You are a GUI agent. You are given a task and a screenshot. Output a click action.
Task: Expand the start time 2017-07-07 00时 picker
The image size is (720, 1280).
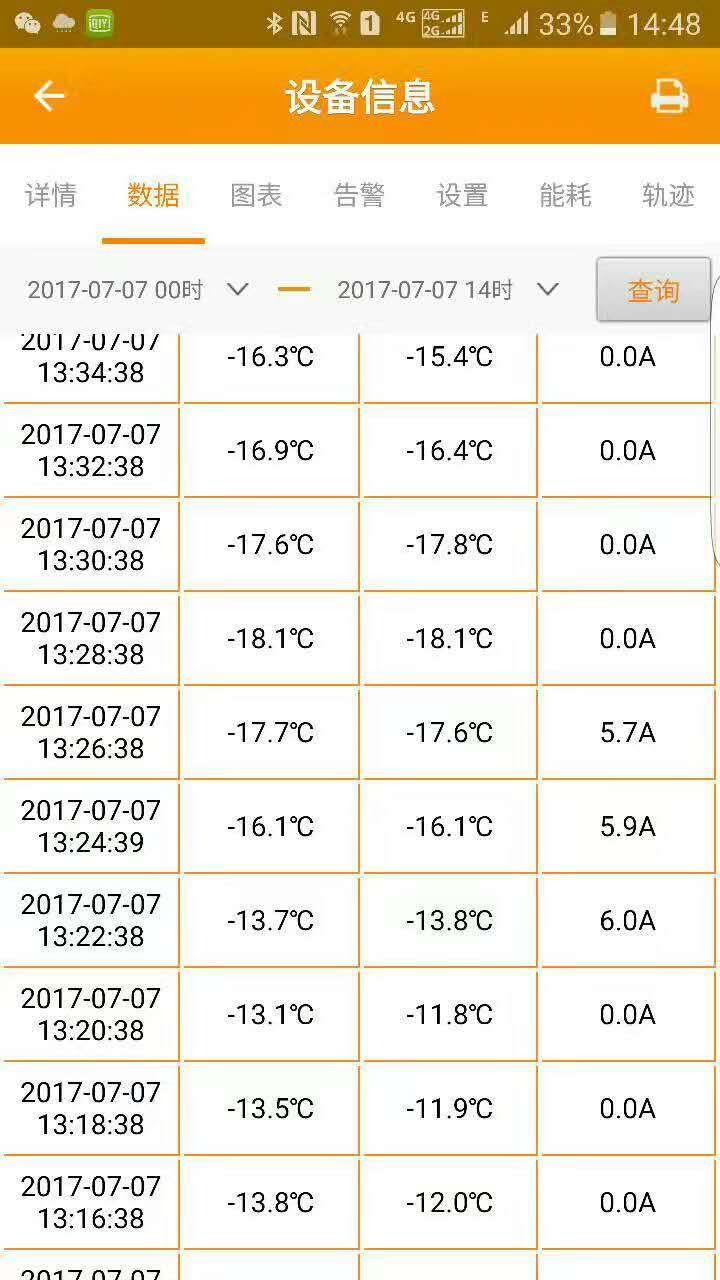point(138,290)
